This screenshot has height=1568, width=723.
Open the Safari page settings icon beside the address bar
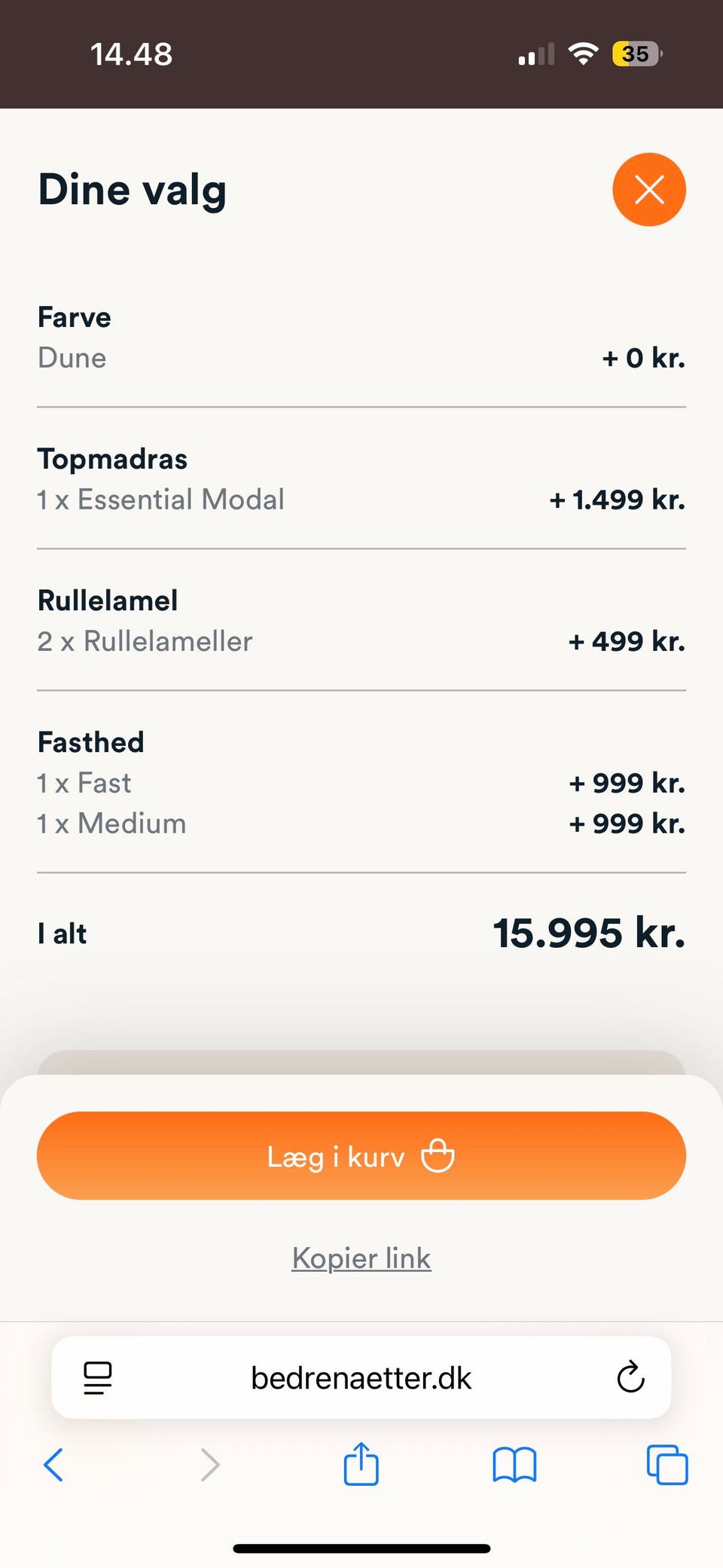coord(97,1378)
